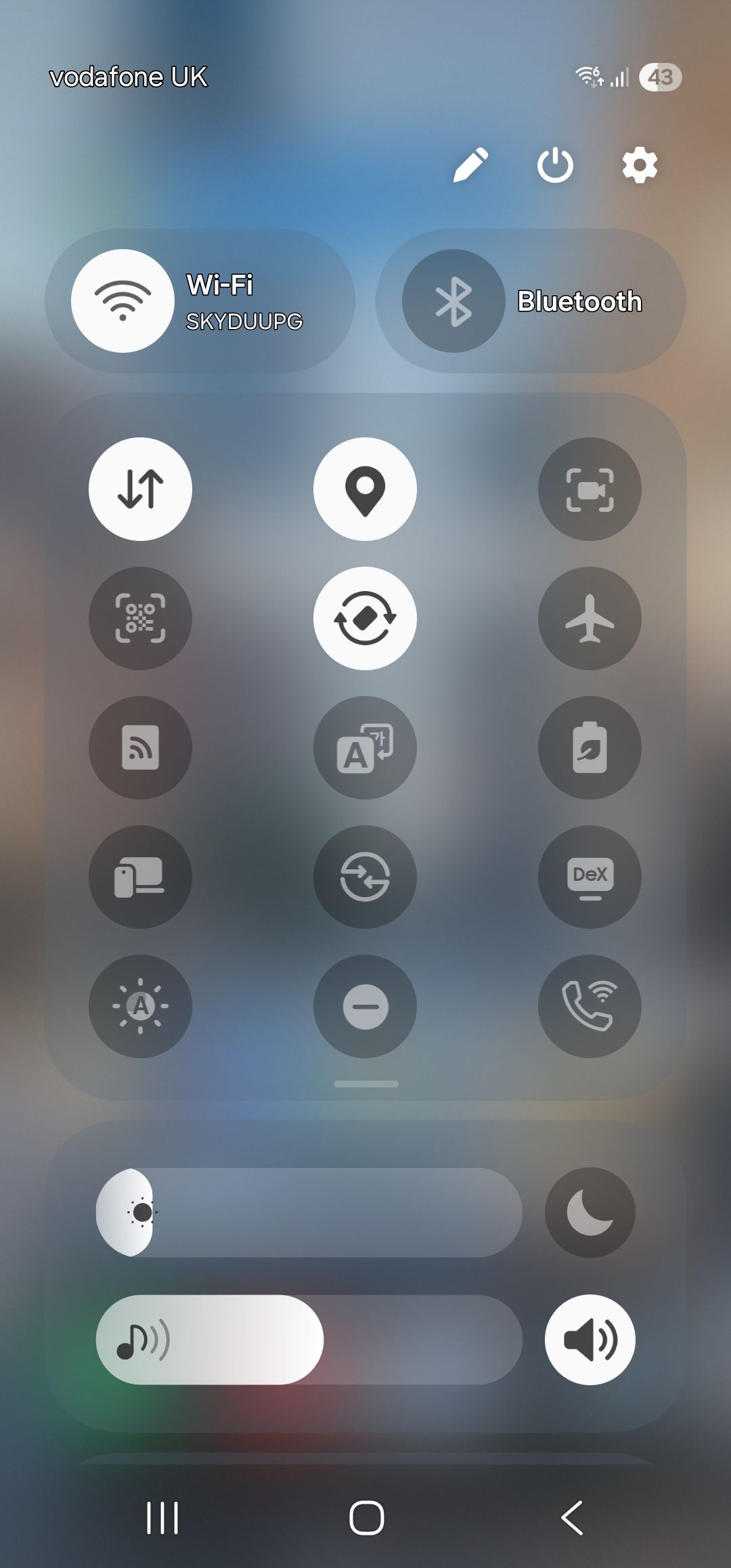Turn off Location services
731x1568 pixels.
[x=365, y=490]
